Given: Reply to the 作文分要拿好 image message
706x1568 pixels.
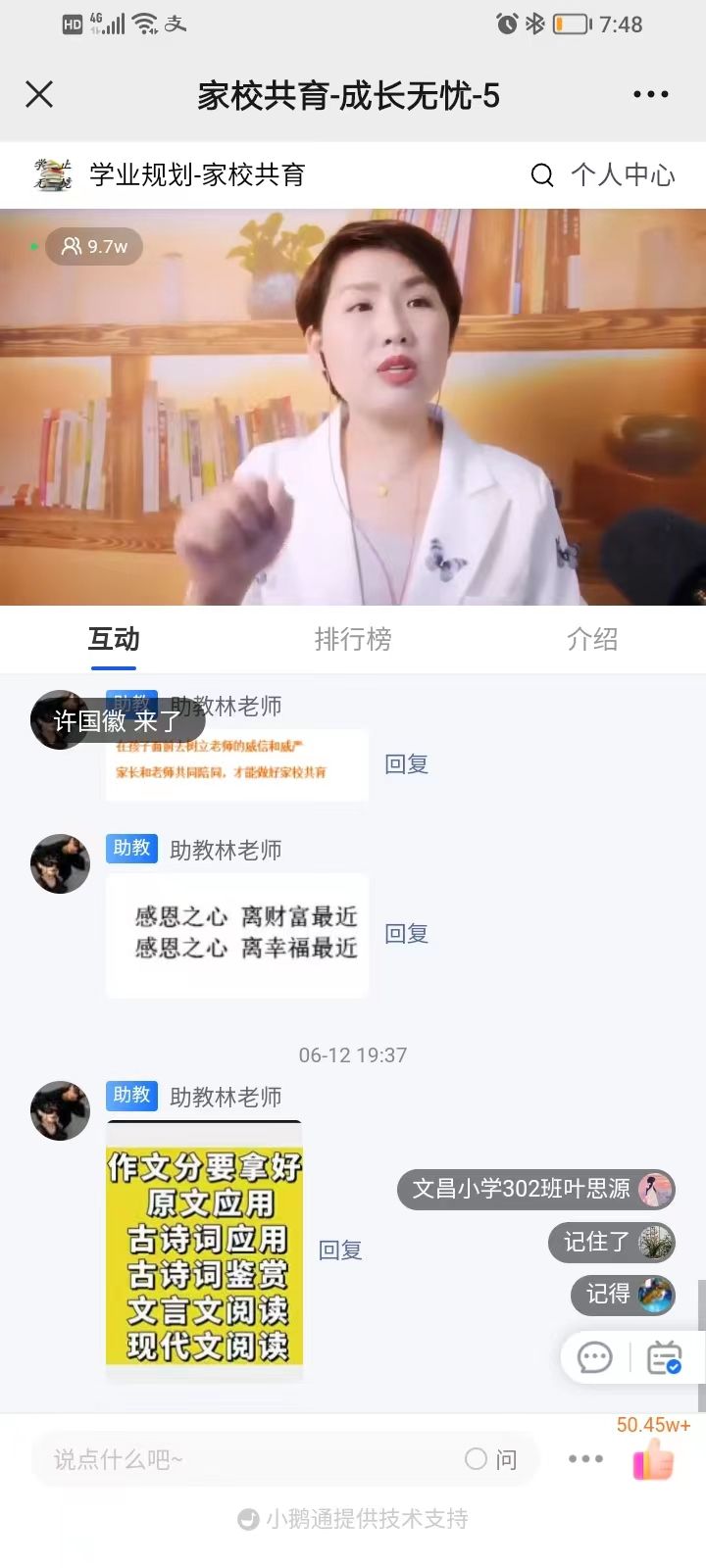Looking at the screenshot, I should pyautogui.click(x=340, y=1249).
